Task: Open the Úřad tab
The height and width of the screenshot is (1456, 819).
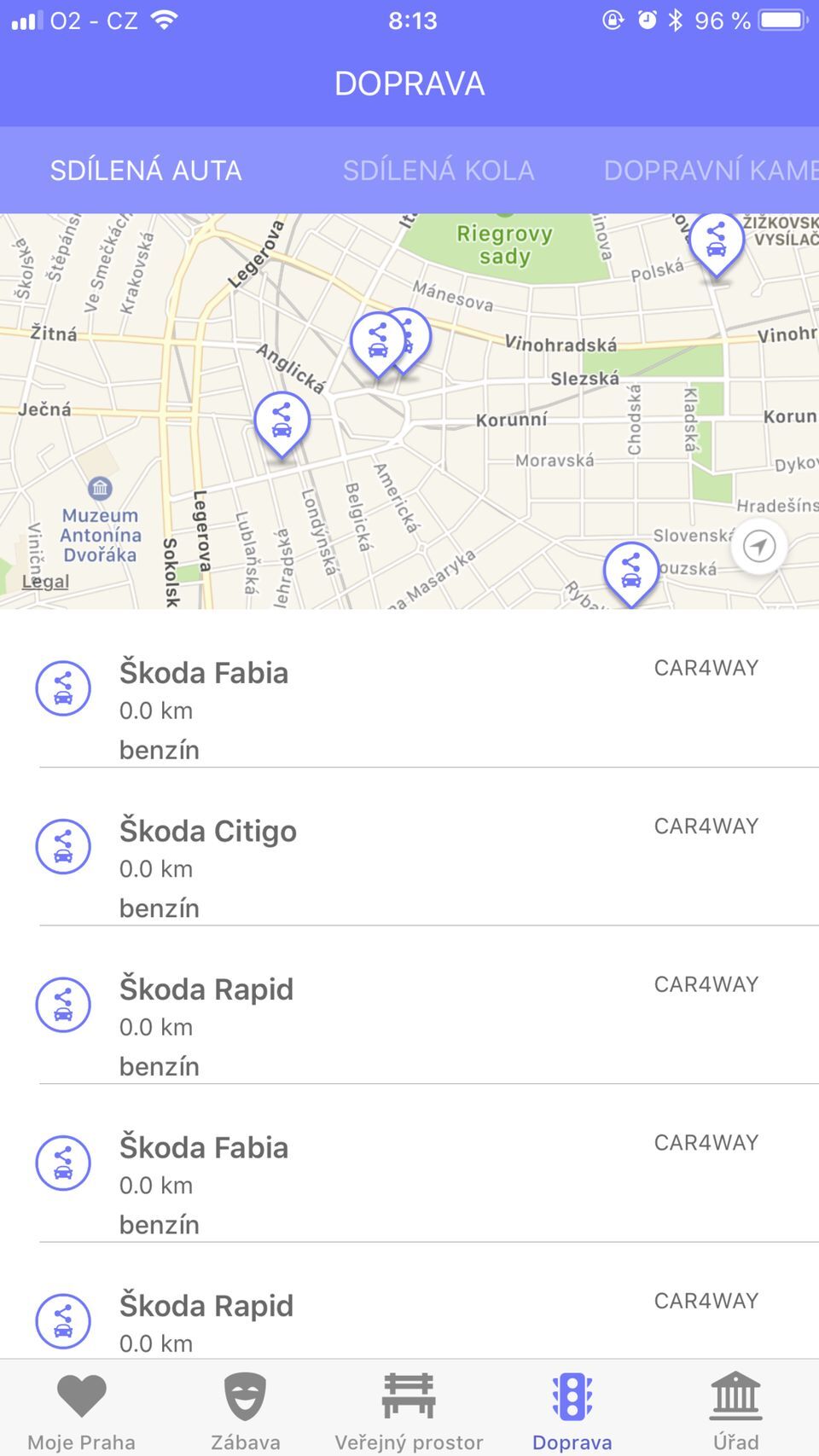Action: point(735,1409)
